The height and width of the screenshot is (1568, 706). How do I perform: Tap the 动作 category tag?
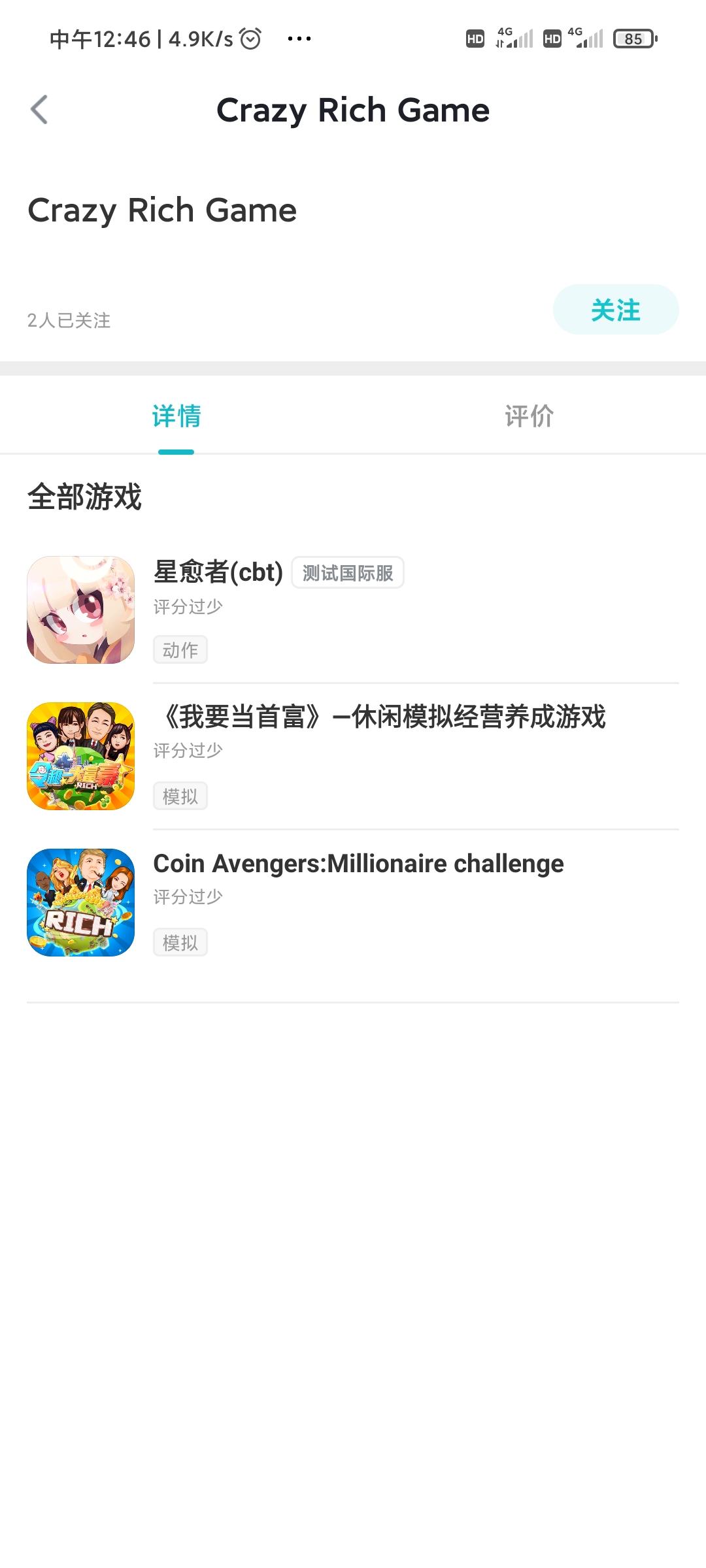pos(179,649)
